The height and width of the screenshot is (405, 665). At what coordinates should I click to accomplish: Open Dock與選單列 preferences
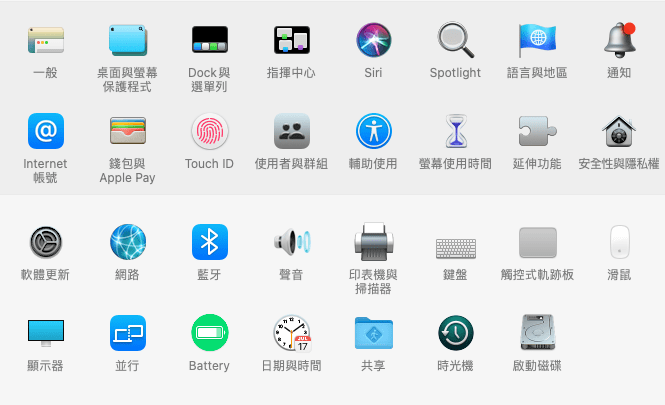[x=209, y=41]
